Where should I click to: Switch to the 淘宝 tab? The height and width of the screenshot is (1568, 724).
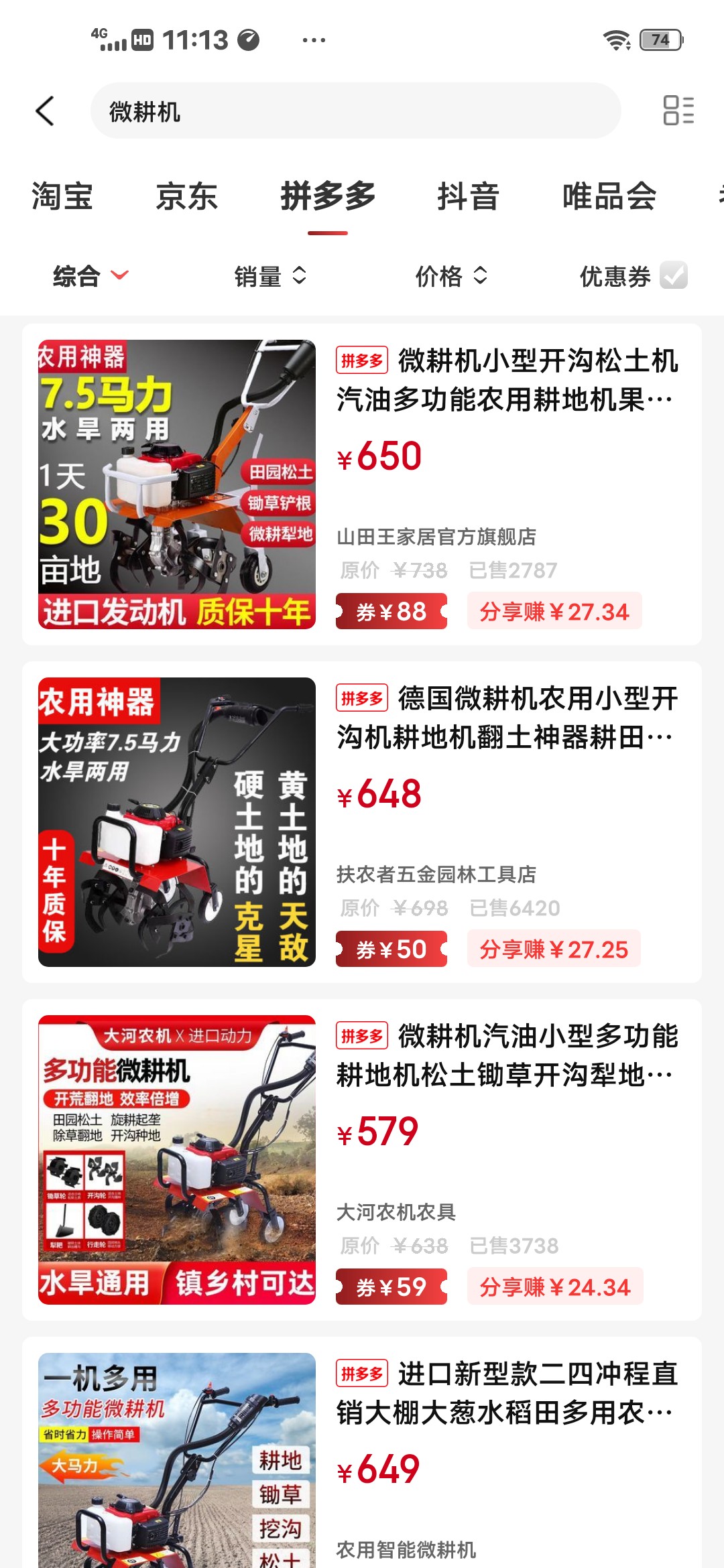point(62,196)
